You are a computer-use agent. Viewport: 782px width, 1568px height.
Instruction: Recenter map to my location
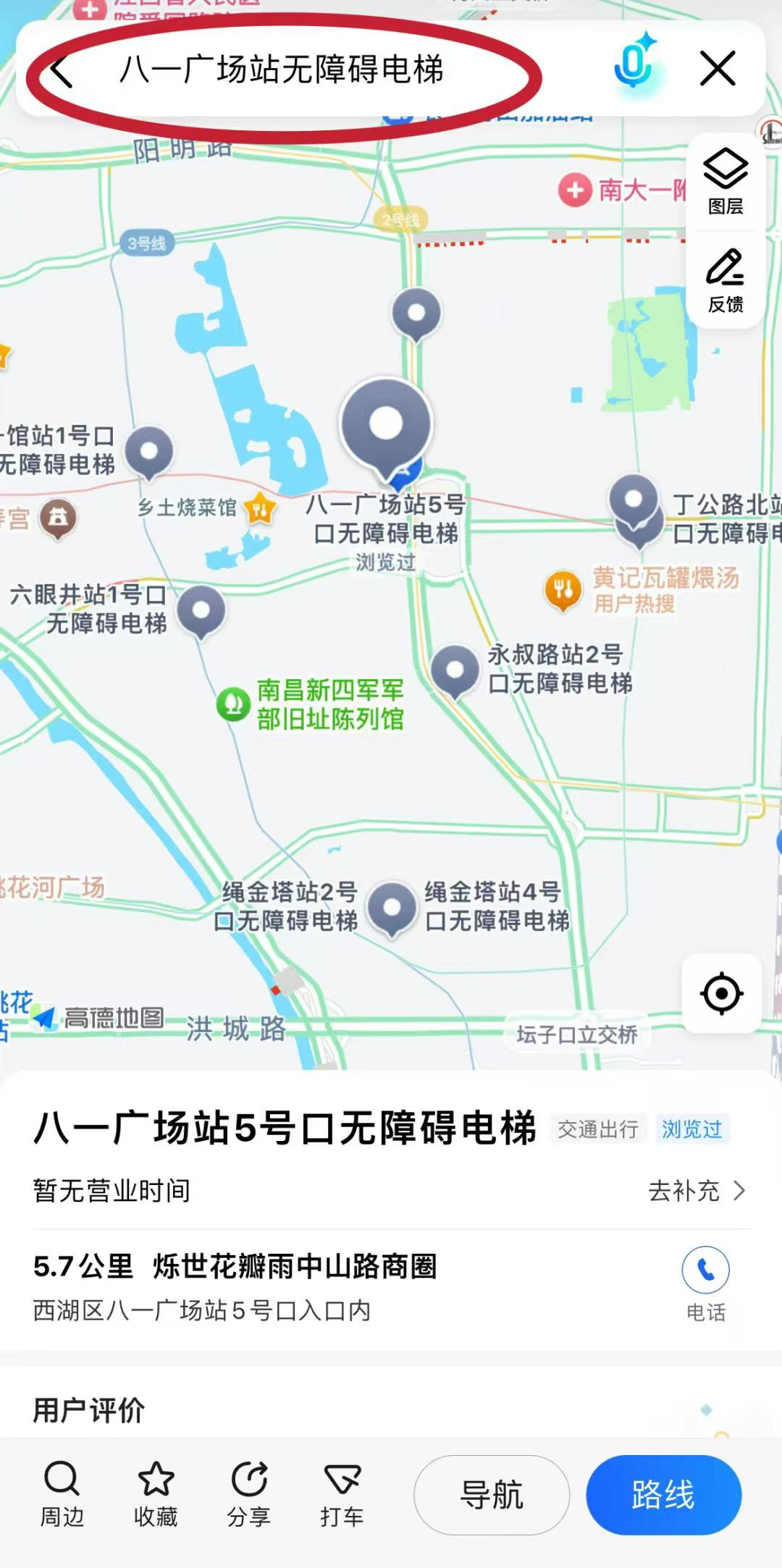pyautogui.click(x=721, y=993)
